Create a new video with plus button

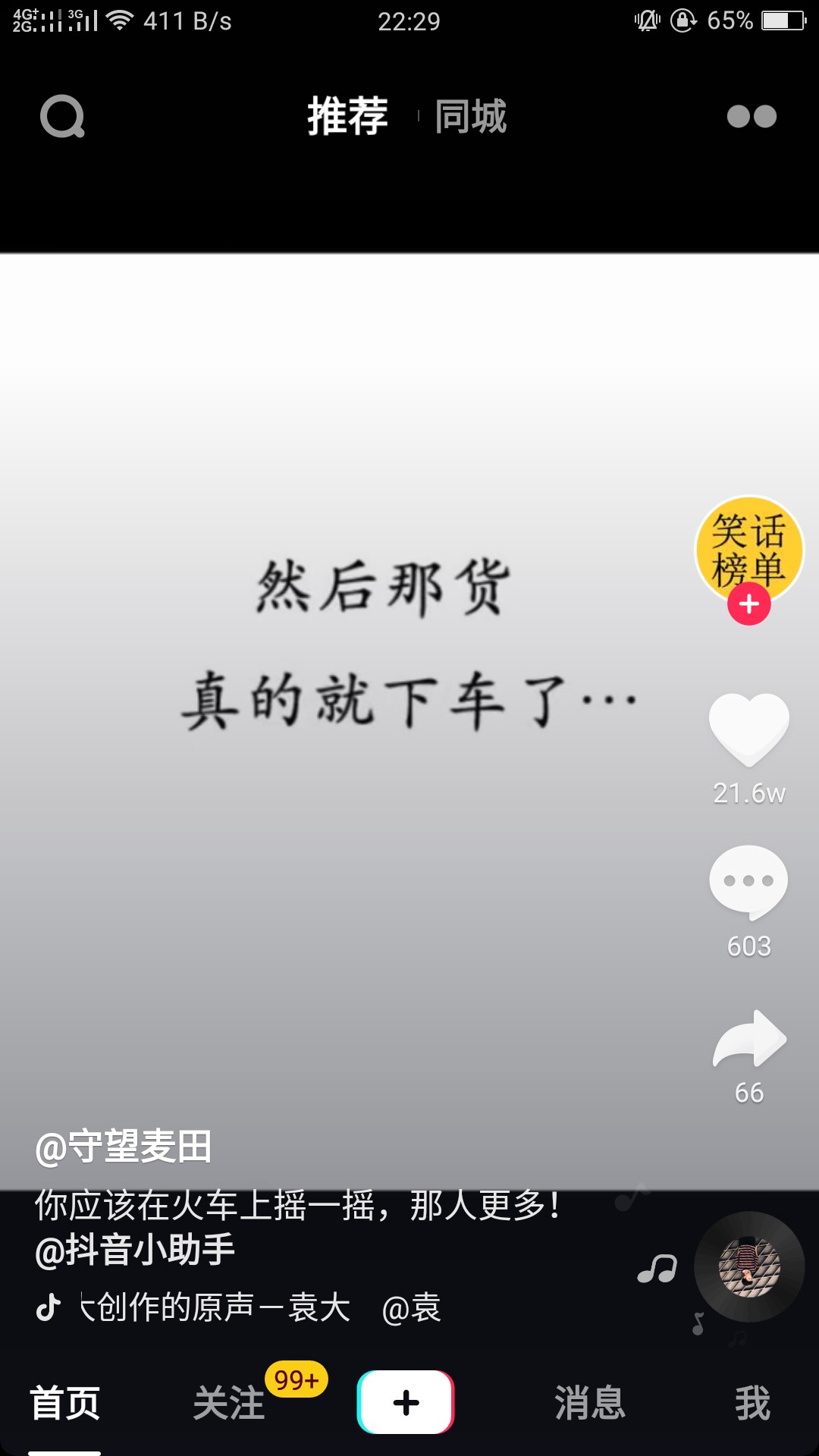[x=406, y=1402]
